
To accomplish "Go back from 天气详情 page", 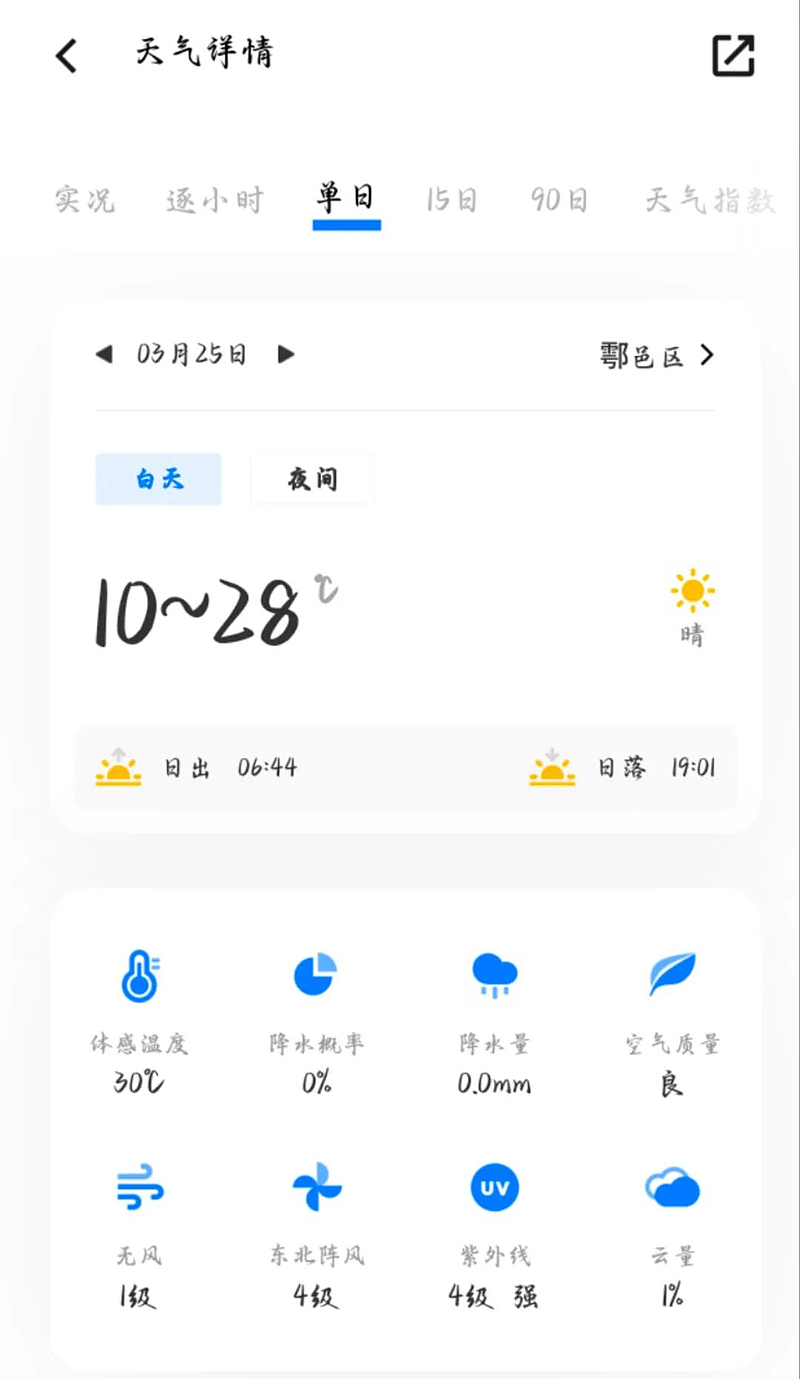I will tap(66, 56).
